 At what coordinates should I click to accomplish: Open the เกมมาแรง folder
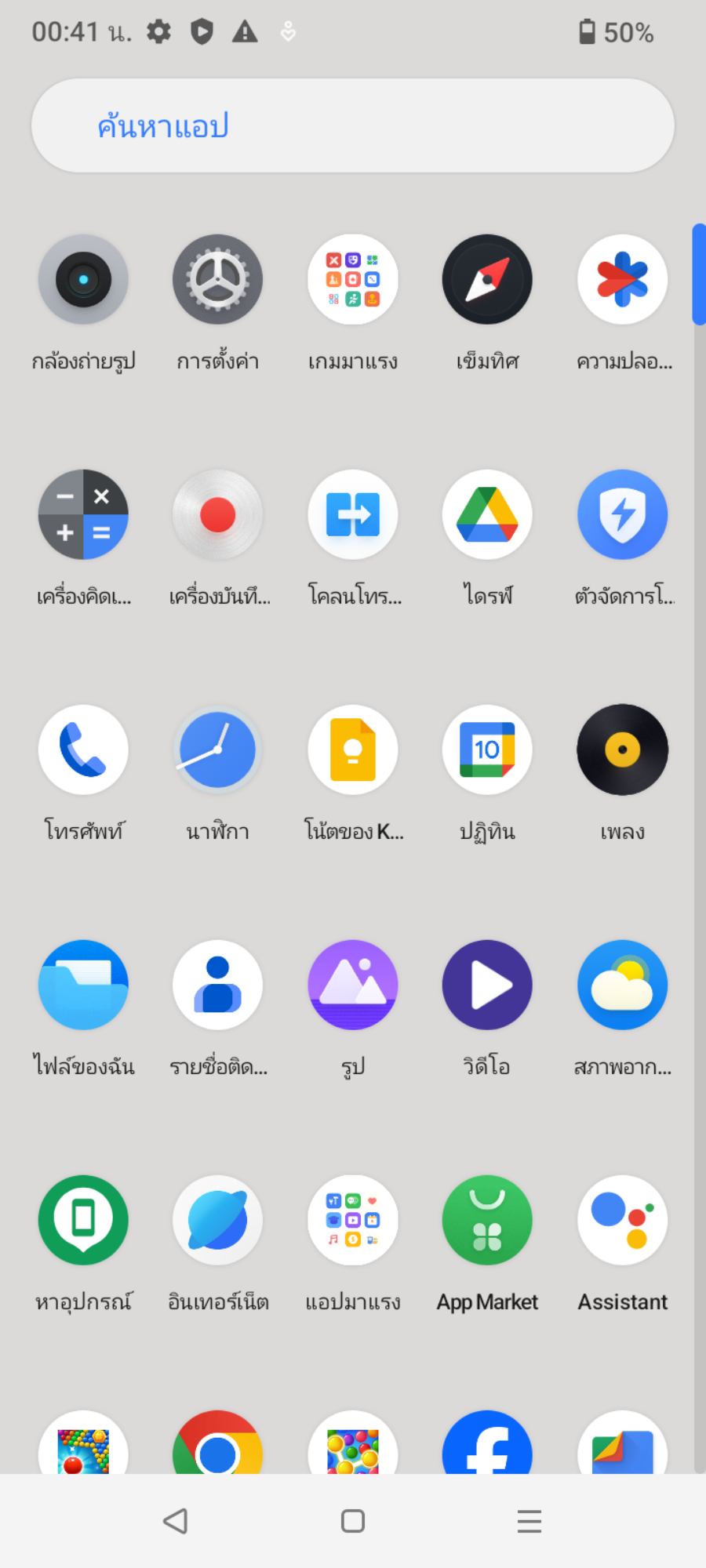pyautogui.click(x=353, y=280)
